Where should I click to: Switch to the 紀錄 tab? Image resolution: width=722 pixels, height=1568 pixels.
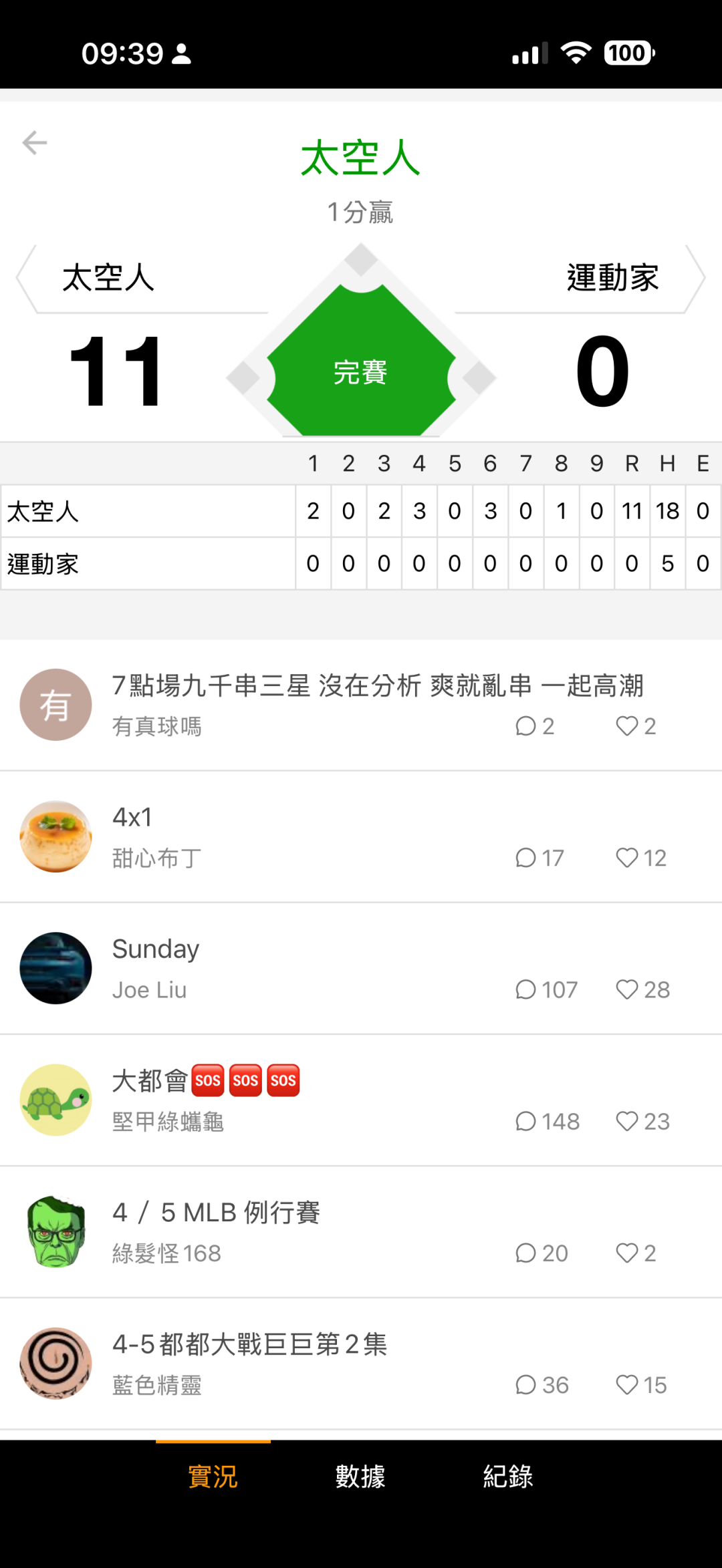coord(508,1476)
